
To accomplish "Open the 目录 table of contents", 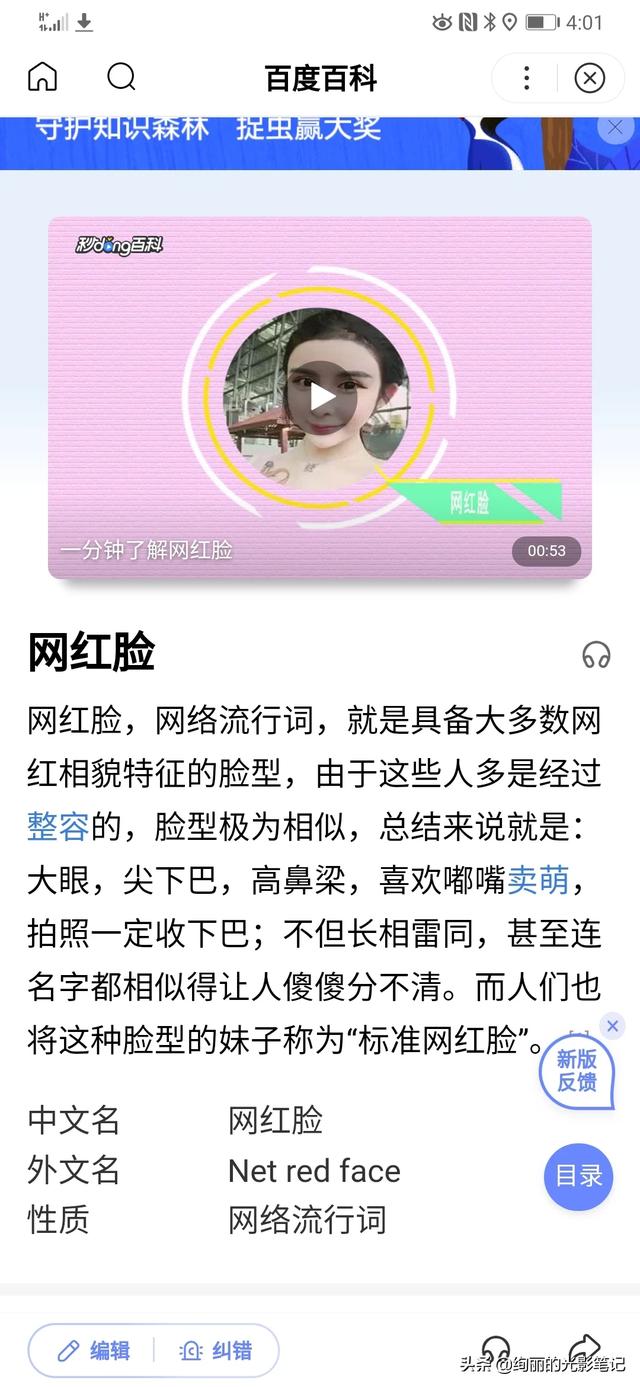I will click(578, 1176).
